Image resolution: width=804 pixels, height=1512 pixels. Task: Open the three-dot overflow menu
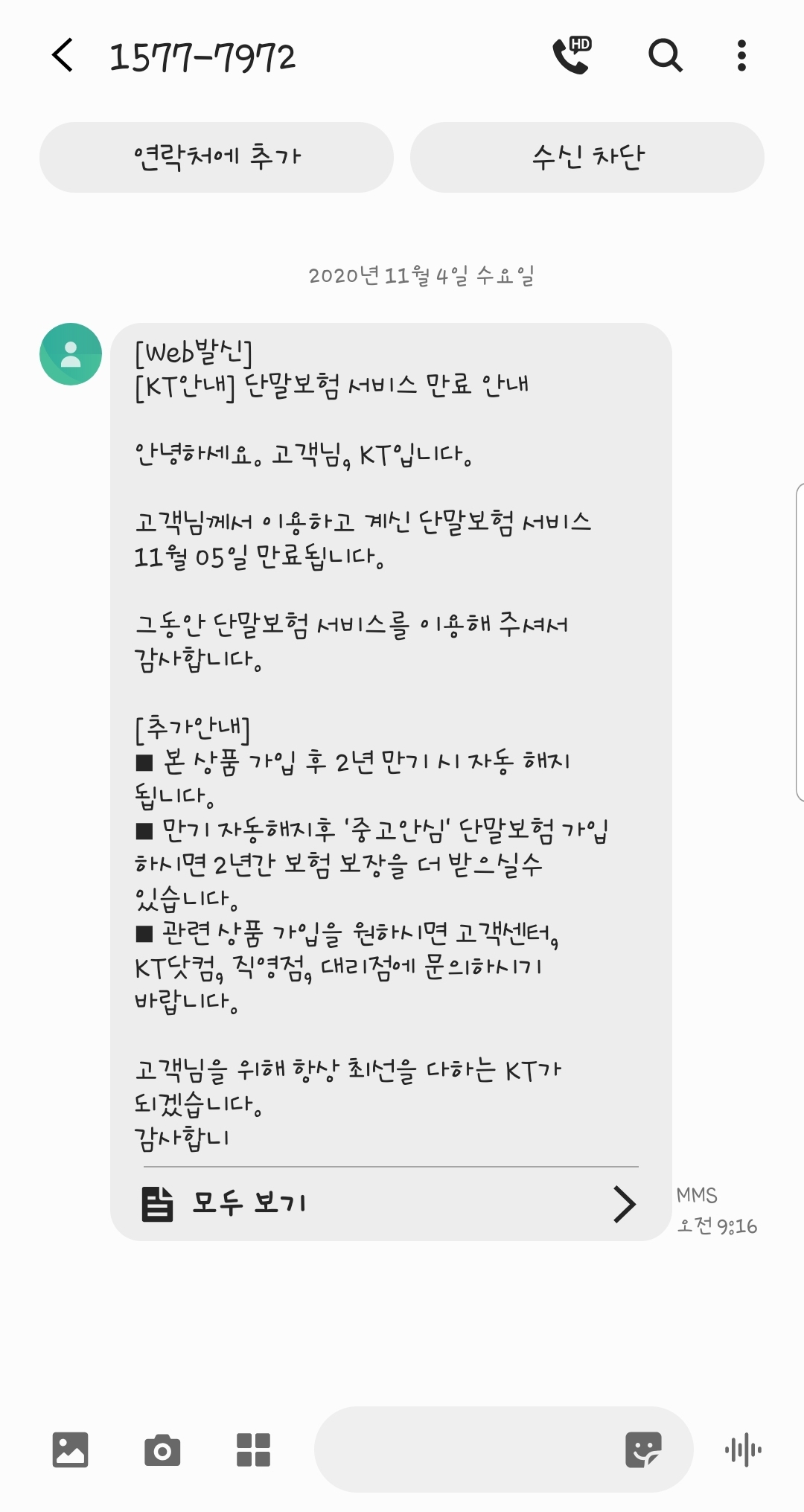(741, 56)
